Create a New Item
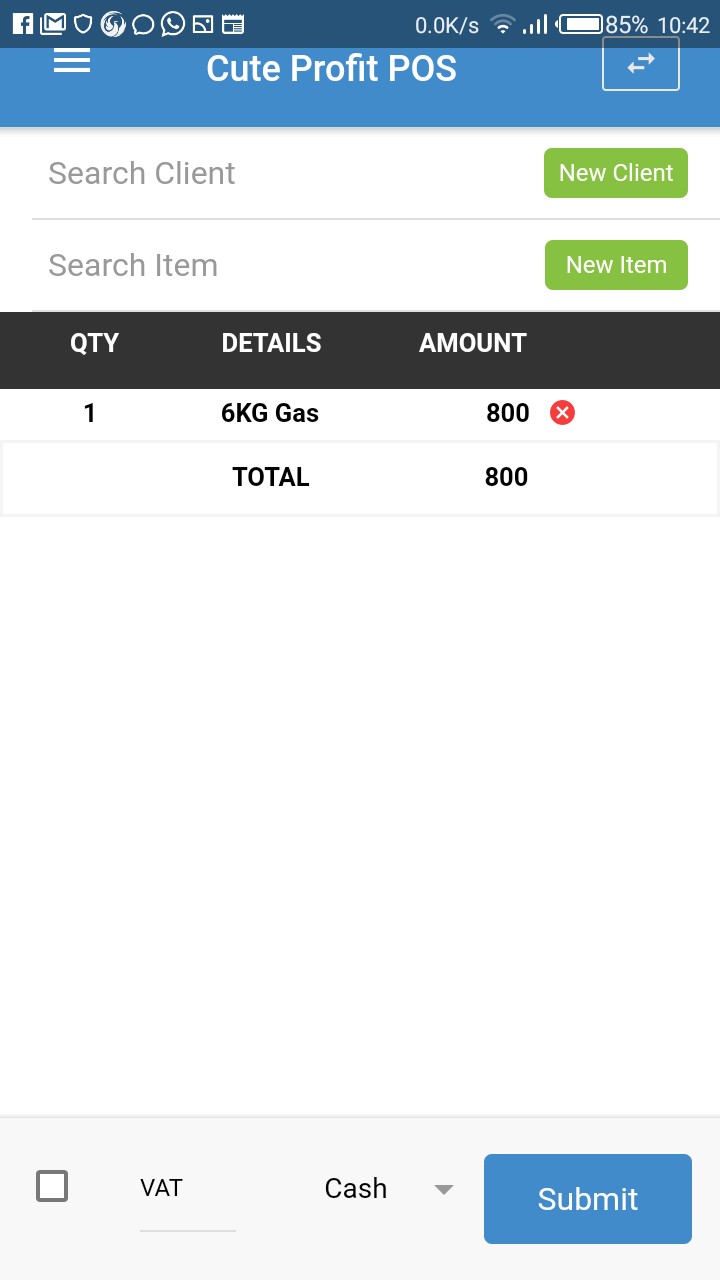This screenshot has height=1280, width=720. (x=616, y=265)
